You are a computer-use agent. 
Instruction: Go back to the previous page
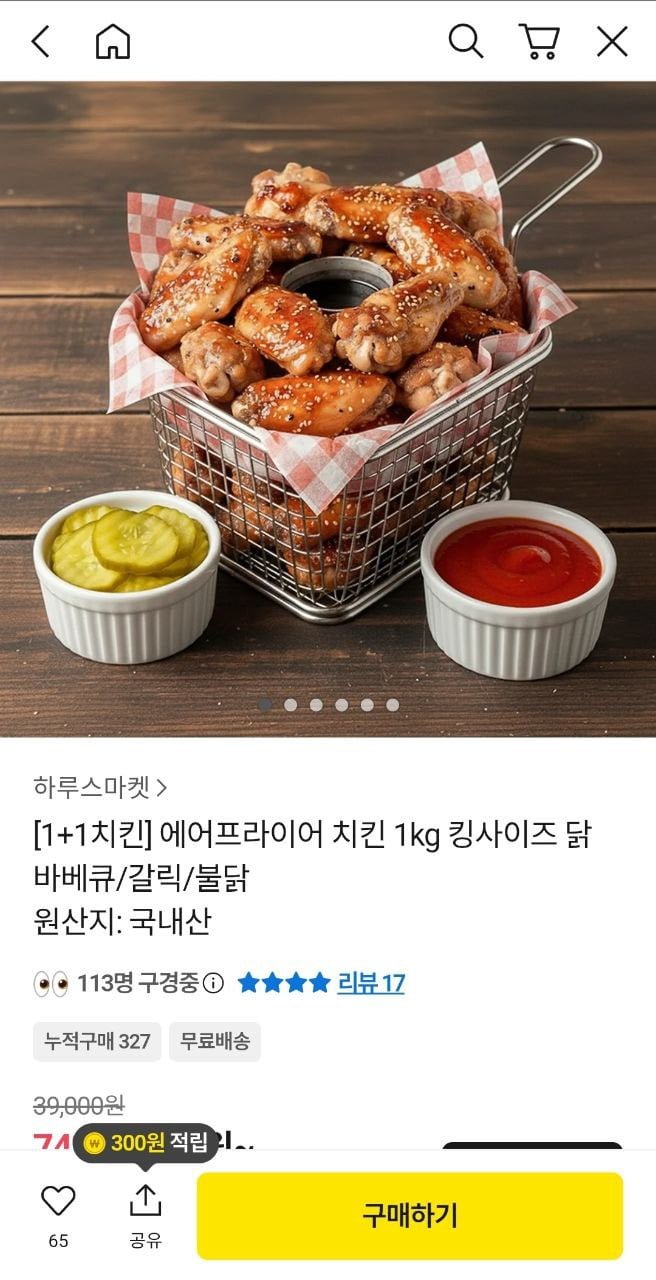[x=40, y=42]
